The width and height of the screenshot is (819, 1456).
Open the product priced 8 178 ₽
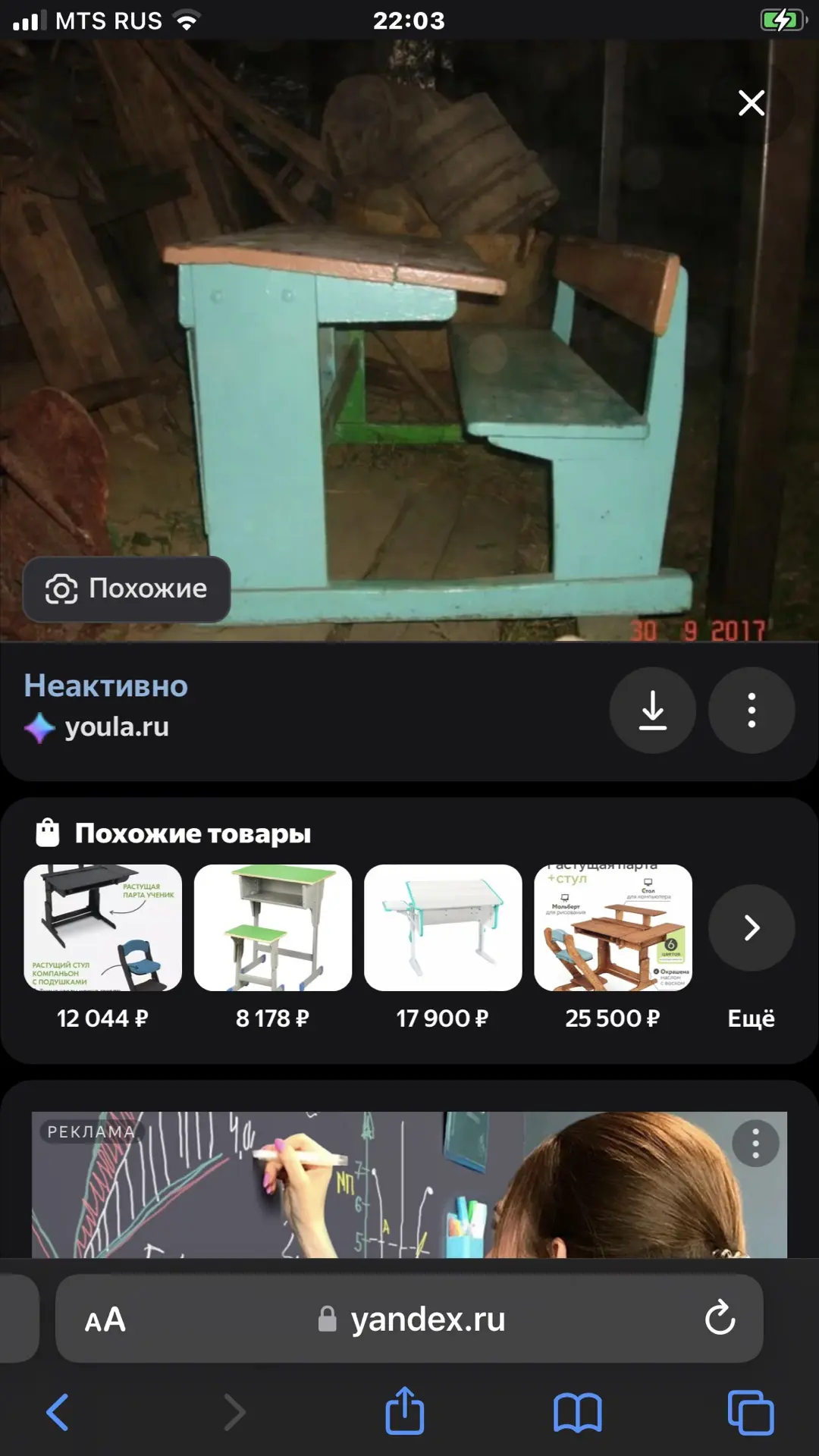tap(273, 928)
